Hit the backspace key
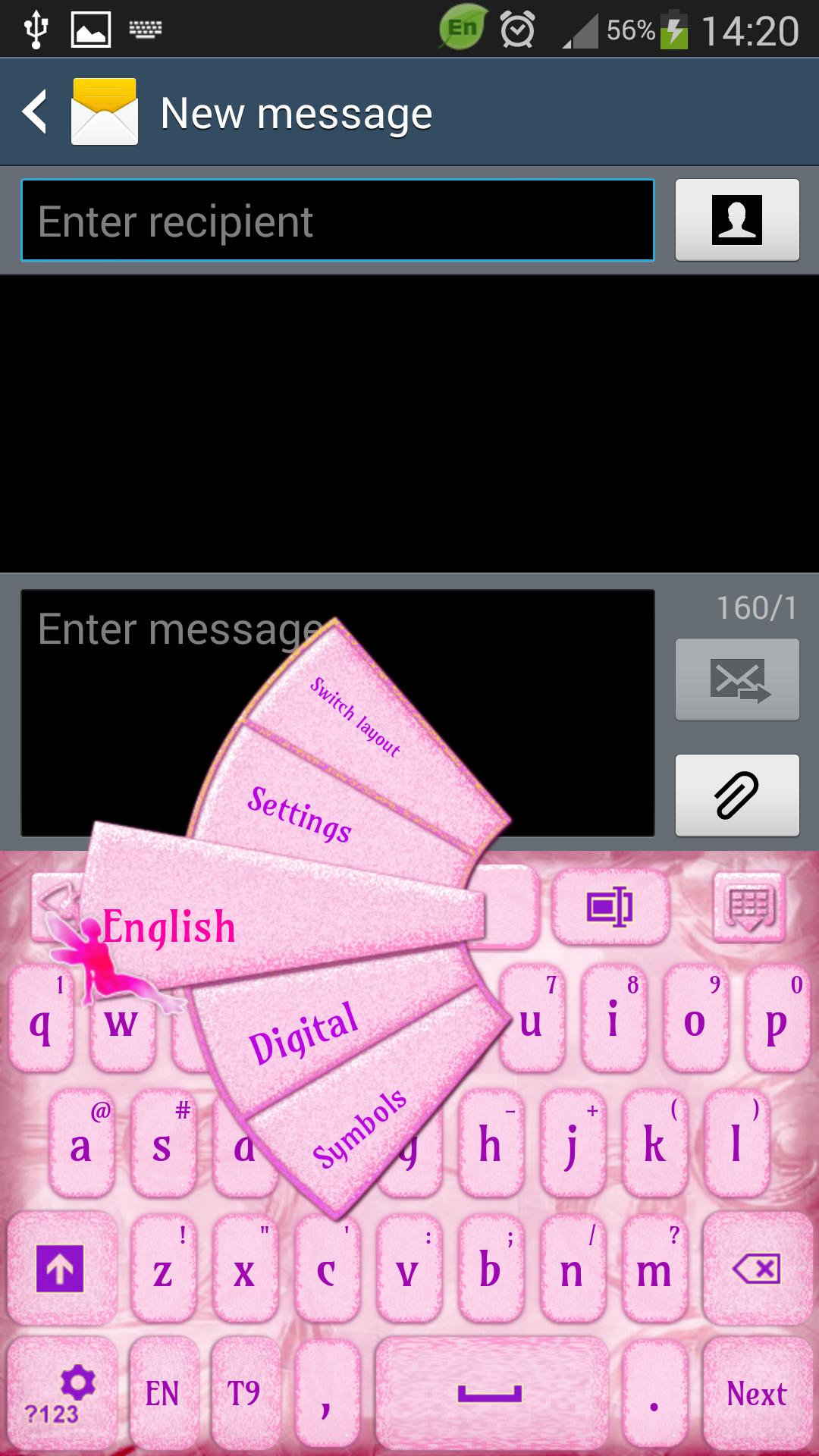The width and height of the screenshot is (819, 1456). 756,1269
